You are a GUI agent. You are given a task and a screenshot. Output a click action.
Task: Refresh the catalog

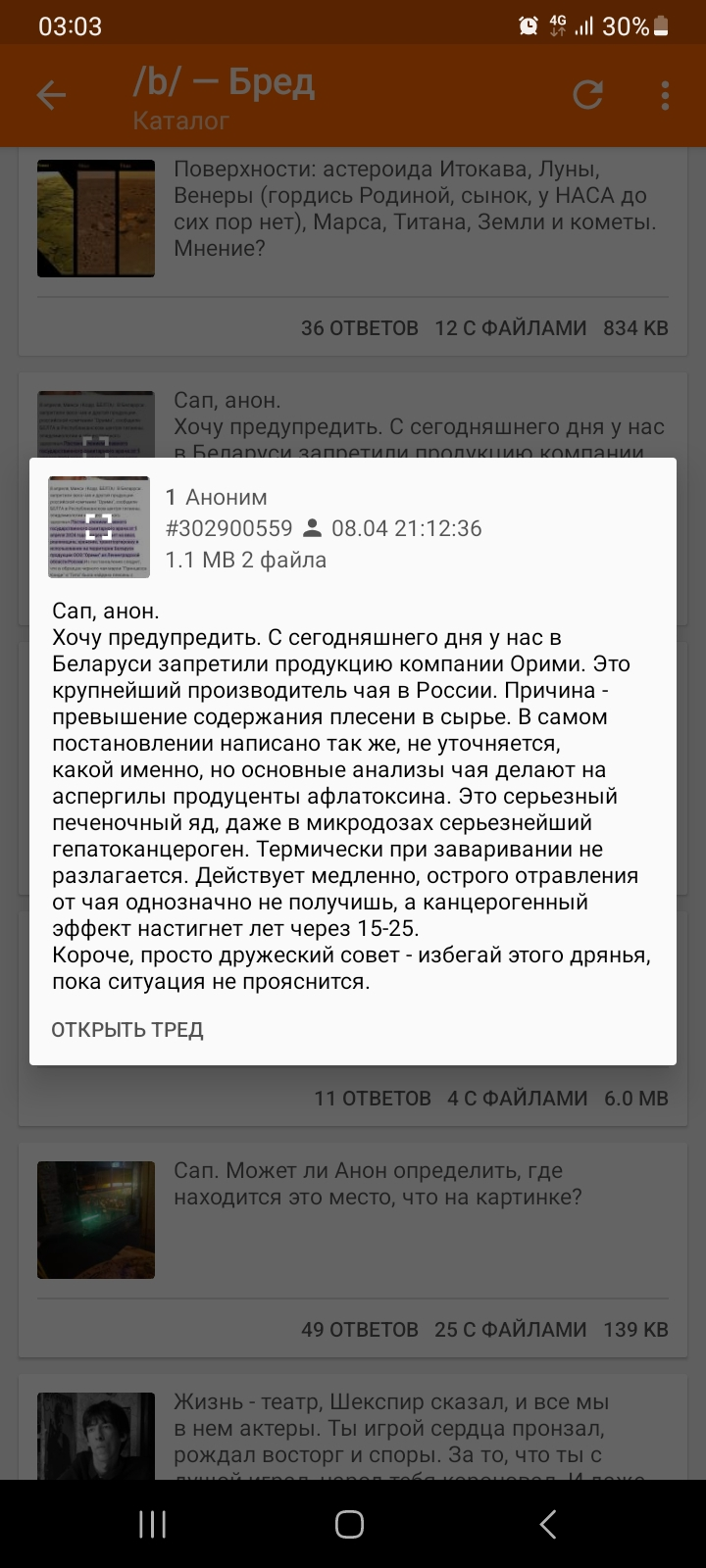(588, 95)
